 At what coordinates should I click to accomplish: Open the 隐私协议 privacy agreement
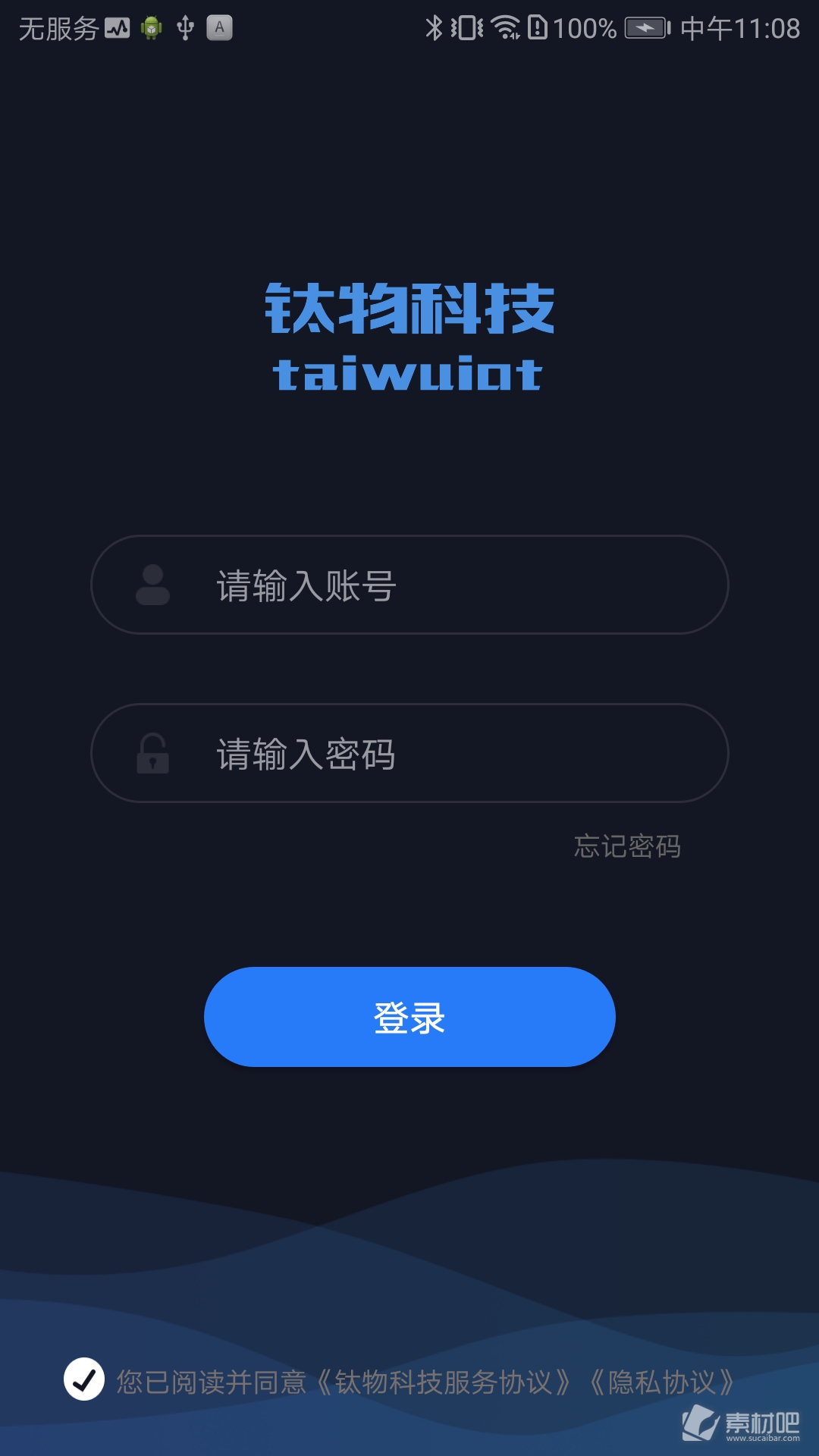661,1382
